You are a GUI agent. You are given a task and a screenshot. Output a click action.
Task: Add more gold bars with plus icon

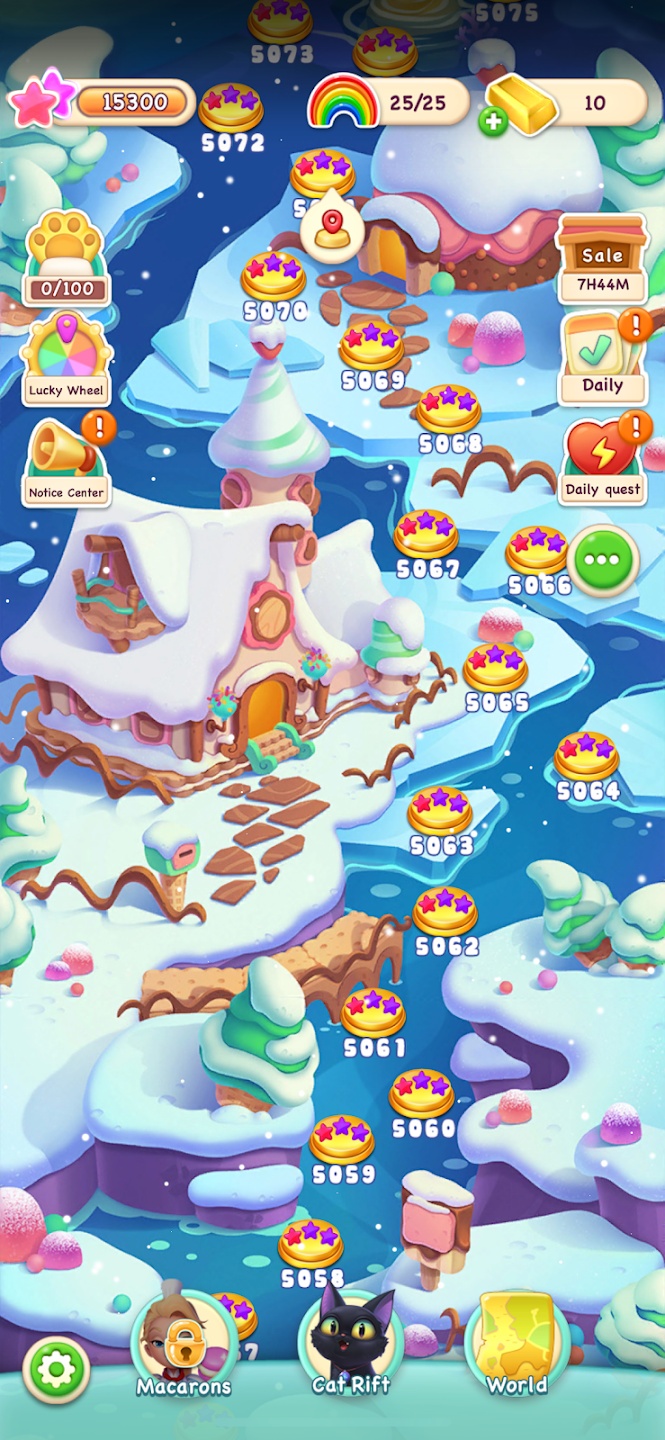click(493, 122)
